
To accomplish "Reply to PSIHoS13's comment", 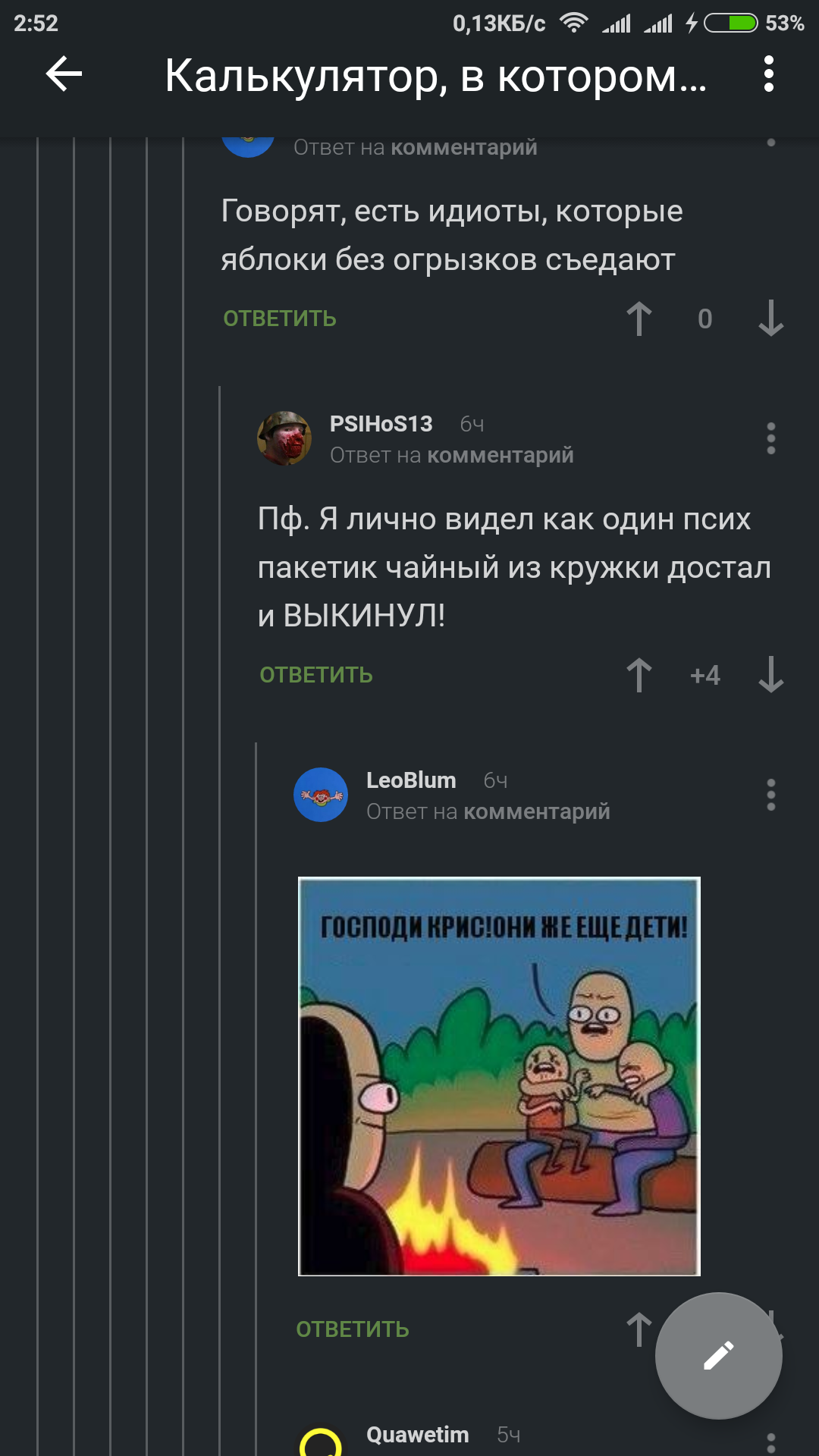I will point(316,675).
